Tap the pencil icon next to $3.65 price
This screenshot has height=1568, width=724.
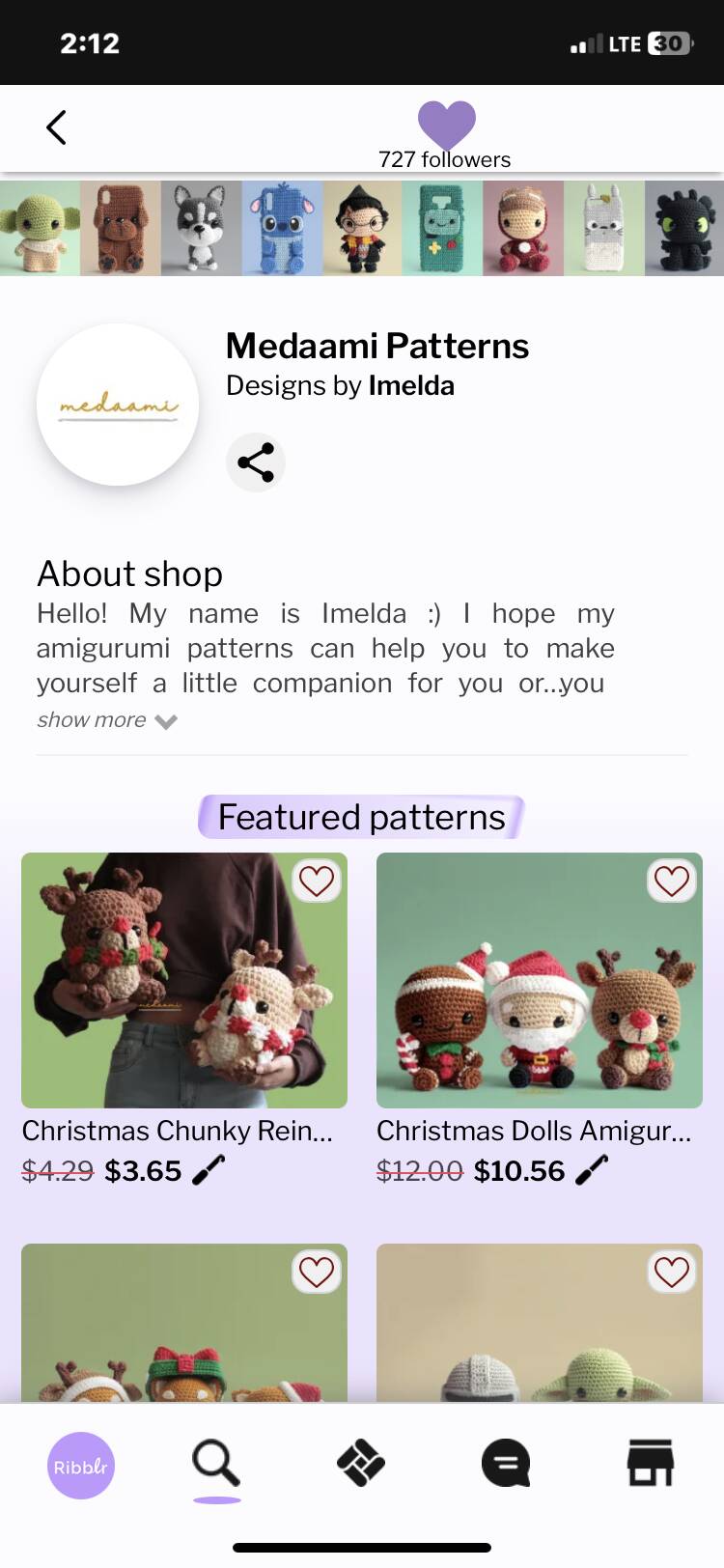(209, 1167)
